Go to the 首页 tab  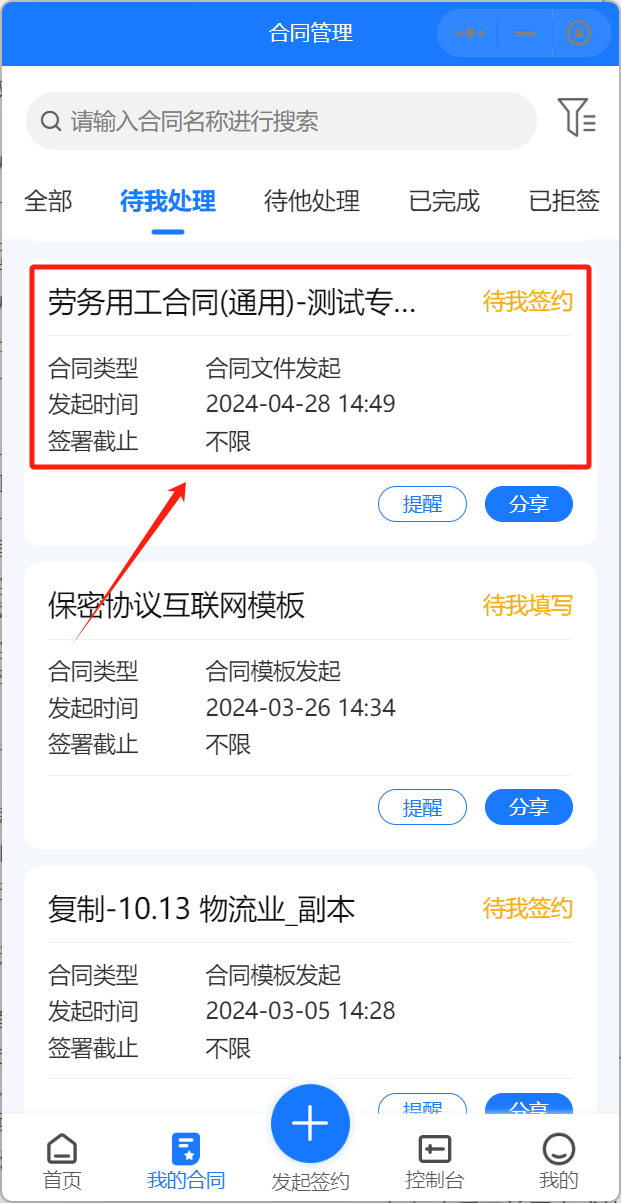coord(62,1161)
